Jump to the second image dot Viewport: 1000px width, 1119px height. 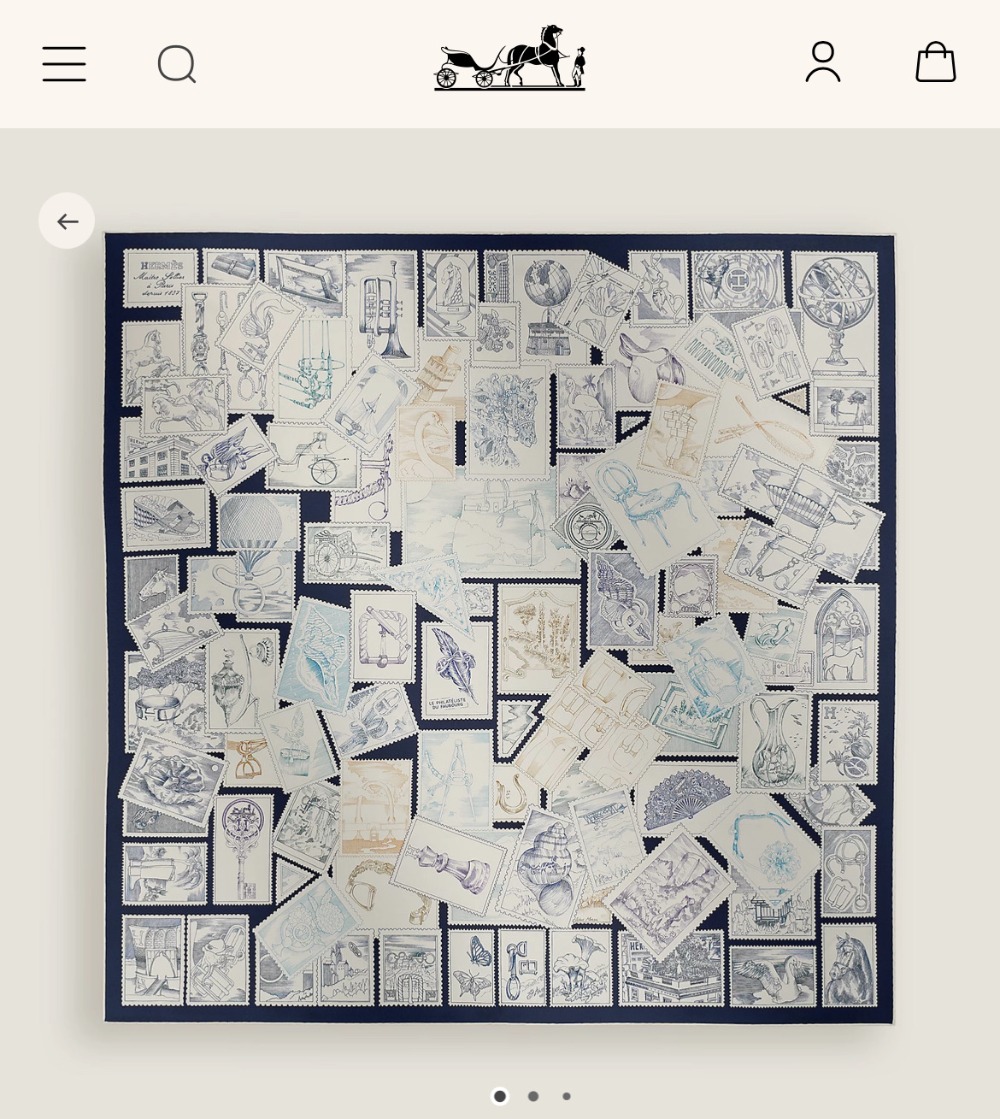pos(533,1096)
